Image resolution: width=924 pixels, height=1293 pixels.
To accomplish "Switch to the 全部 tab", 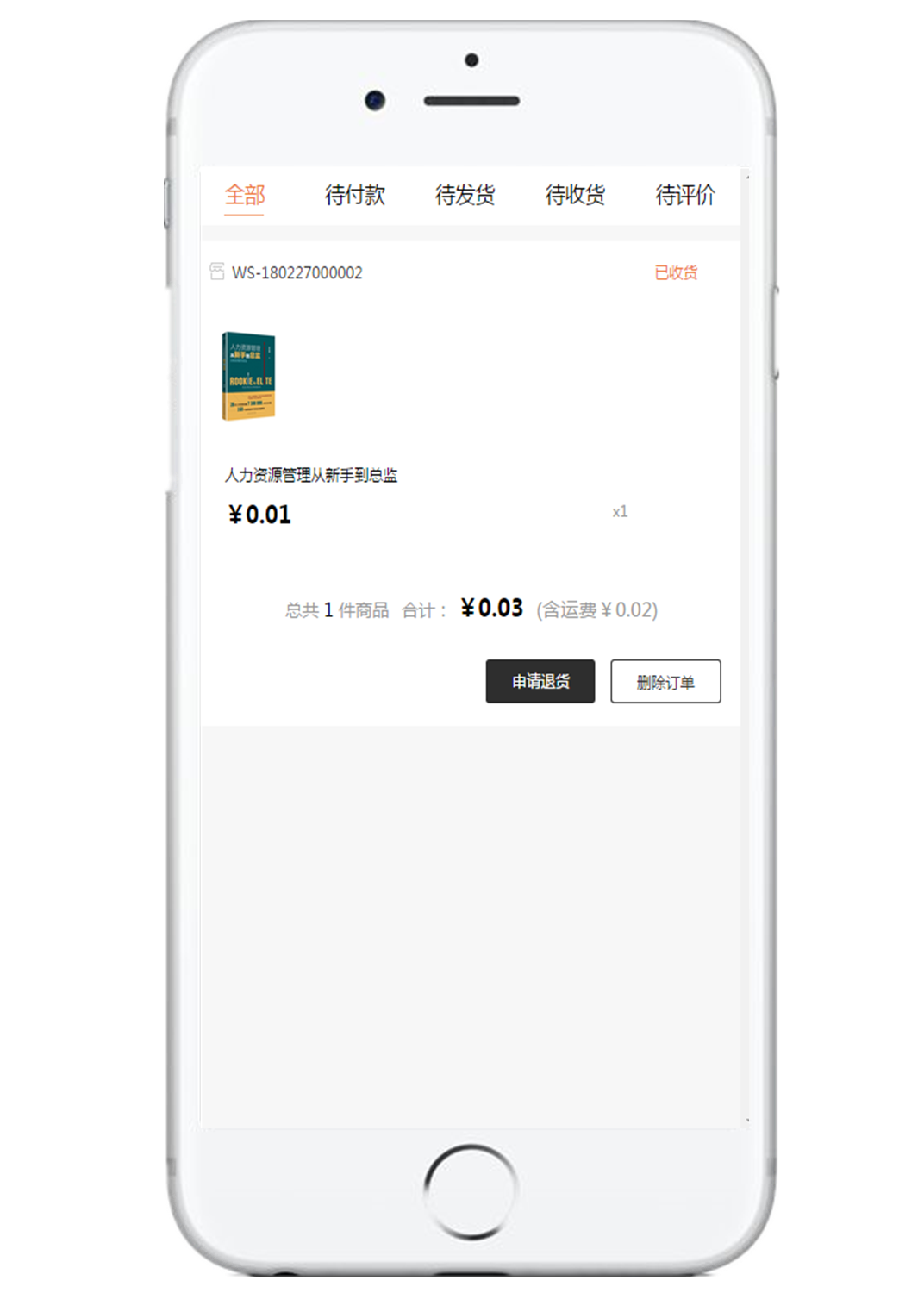I will pyautogui.click(x=245, y=196).
